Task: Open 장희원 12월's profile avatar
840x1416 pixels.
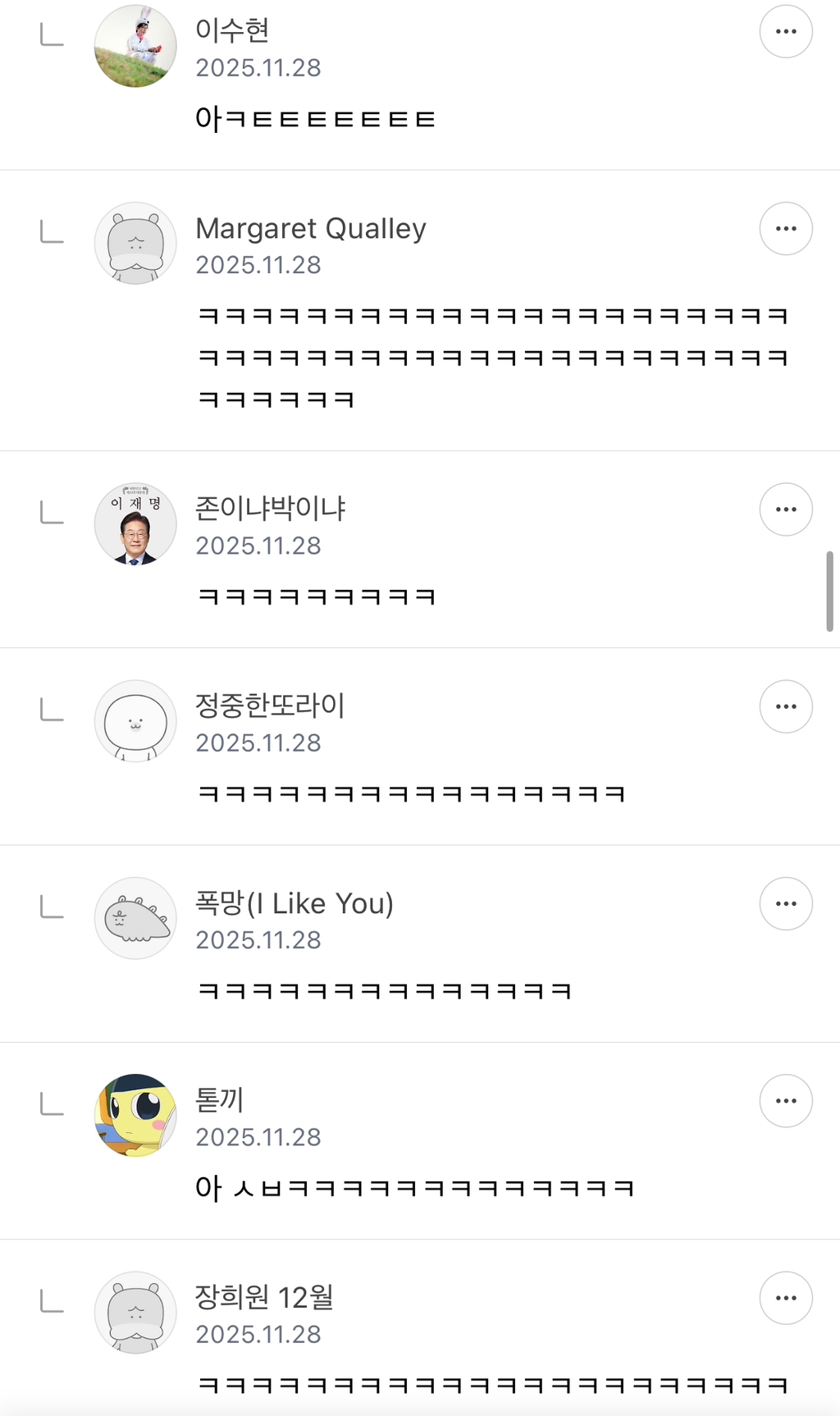Action: pyautogui.click(x=135, y=1313)
